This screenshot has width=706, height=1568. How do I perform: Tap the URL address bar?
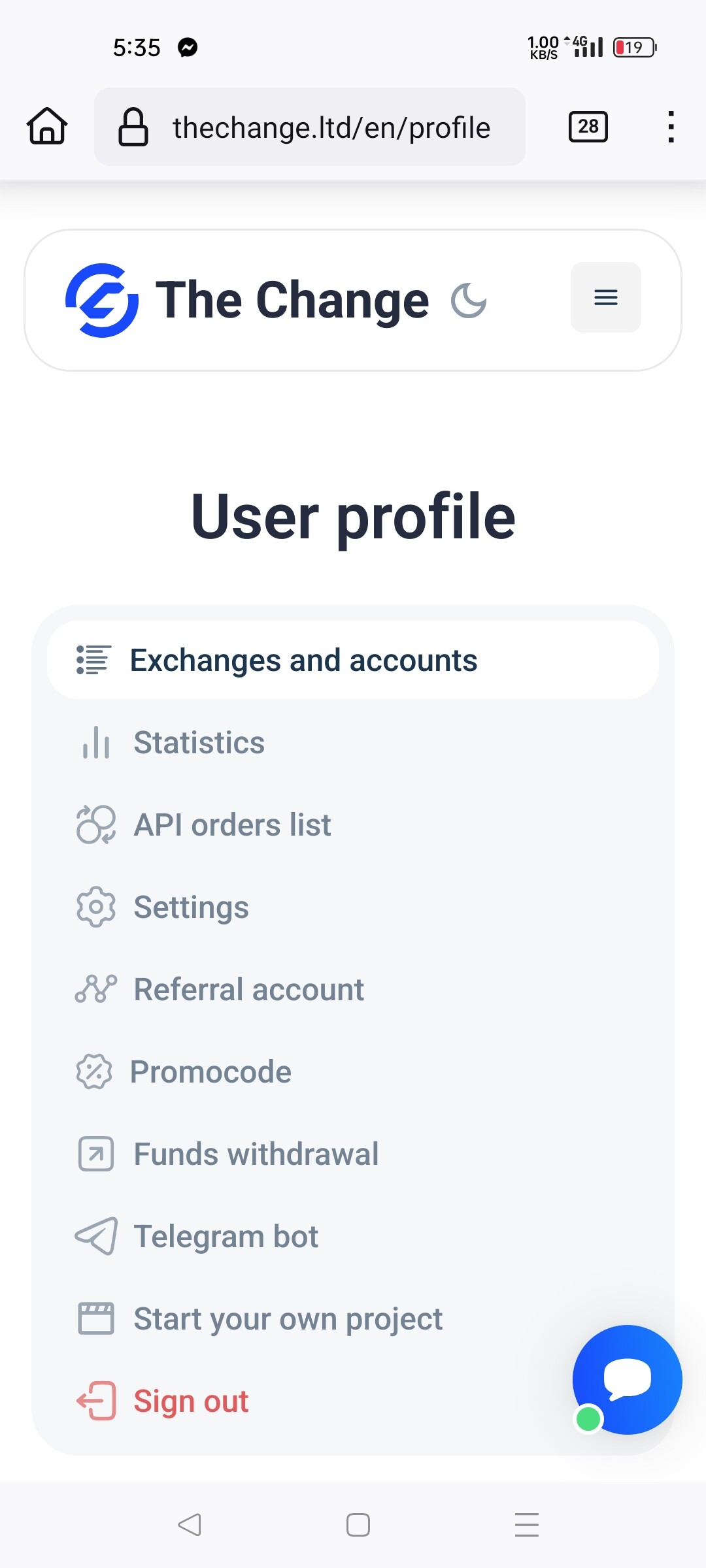pyautogui.click(x=310, y=127)
